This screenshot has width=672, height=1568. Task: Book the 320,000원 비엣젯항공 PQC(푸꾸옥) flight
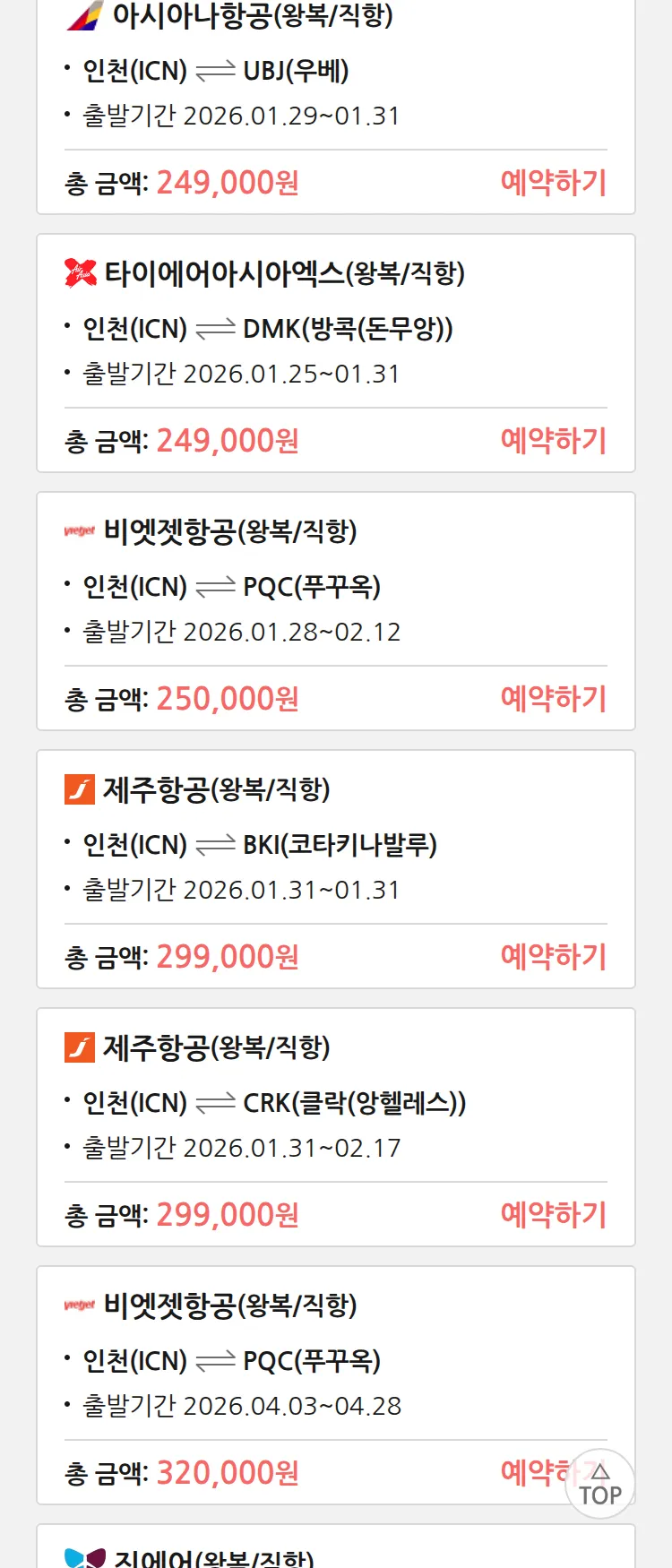point(529,1471)
